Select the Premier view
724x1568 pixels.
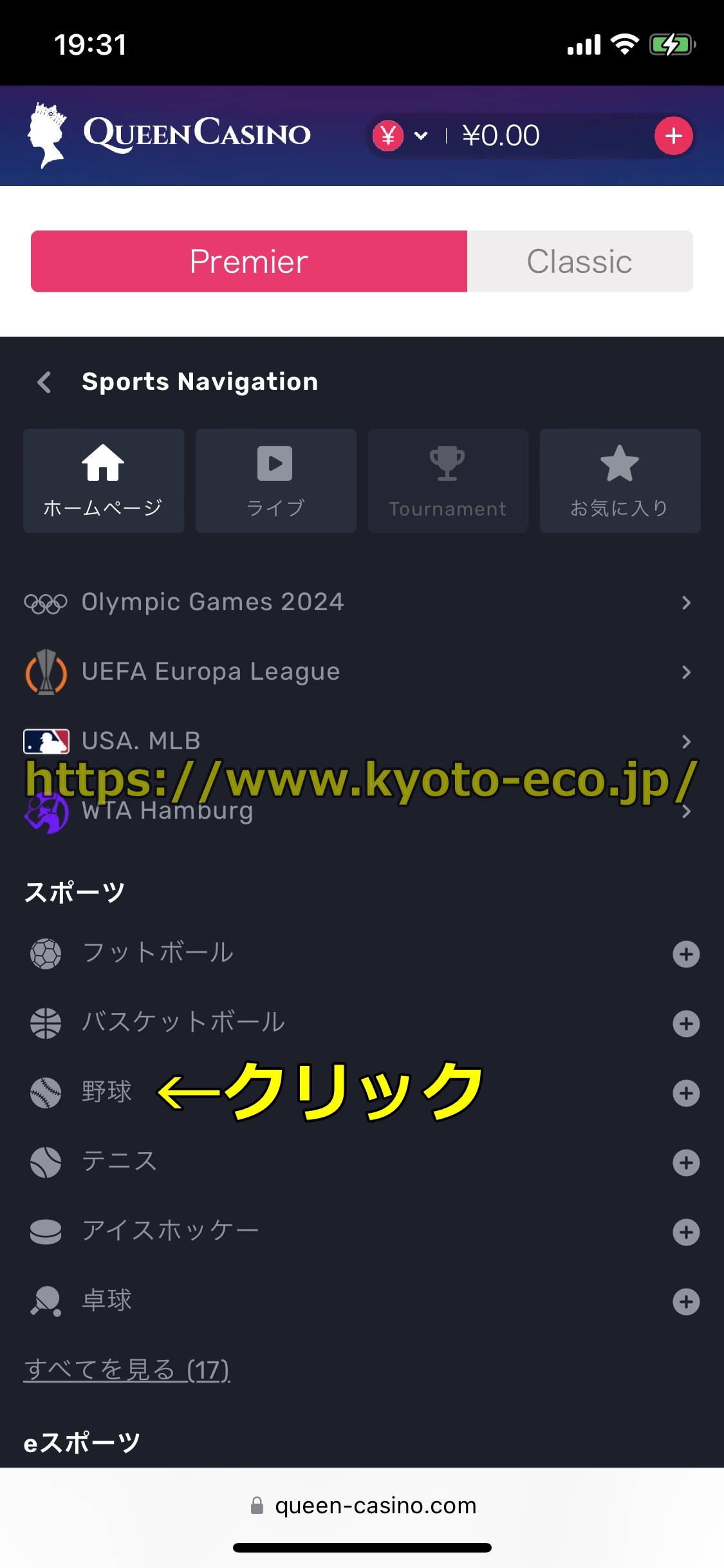249,261
